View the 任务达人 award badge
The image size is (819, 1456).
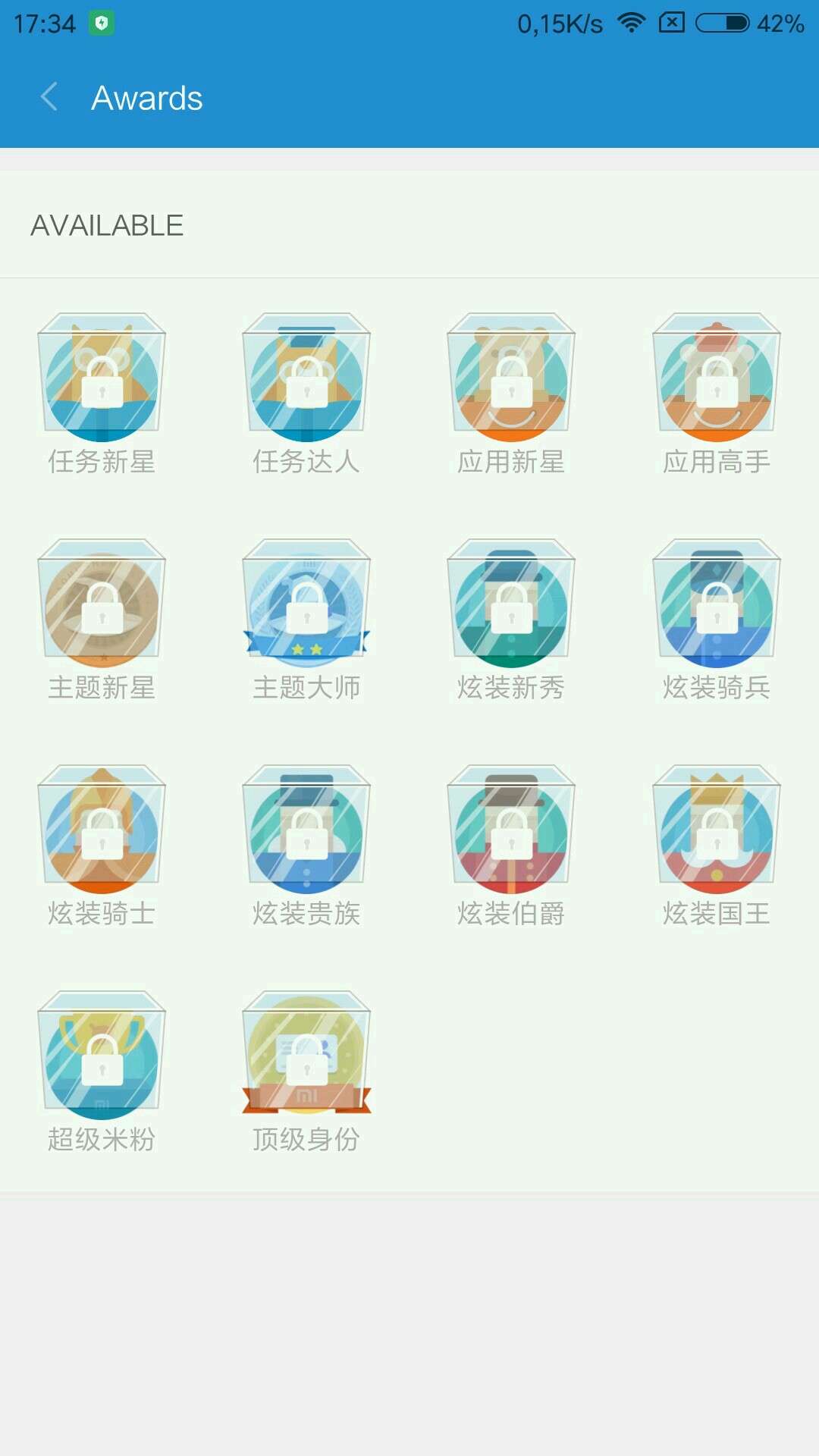(306, 378)
